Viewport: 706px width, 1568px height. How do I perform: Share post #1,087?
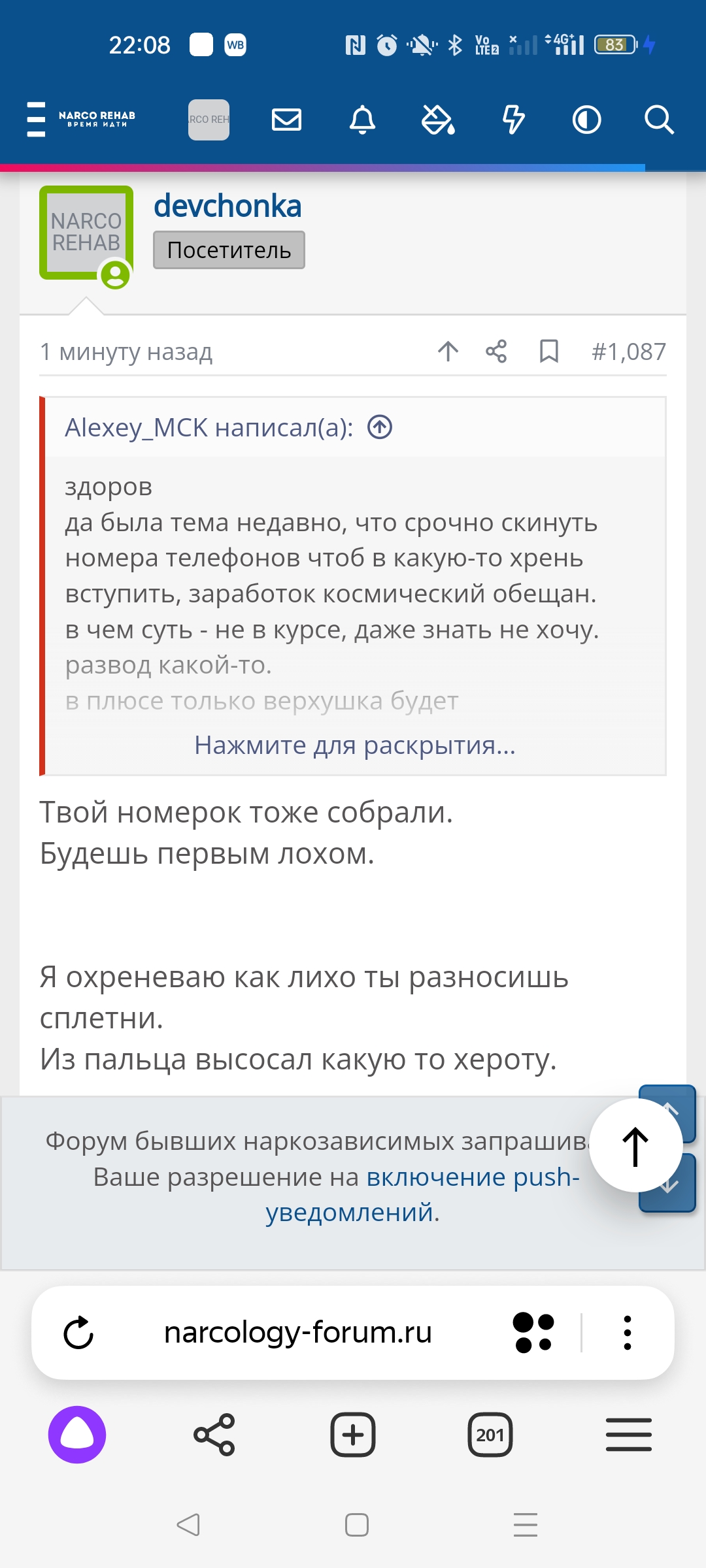point(496,351)
